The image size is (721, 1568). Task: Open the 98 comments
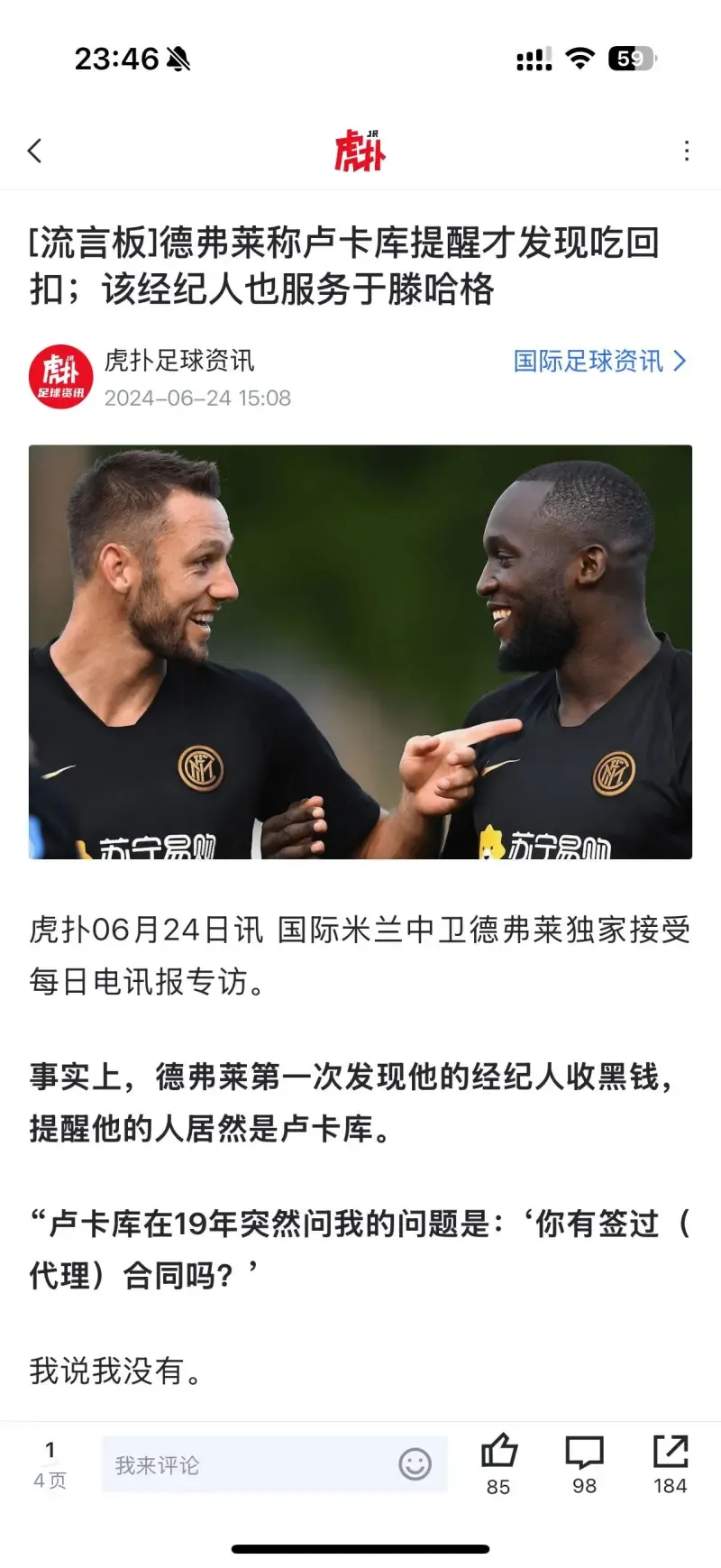coord(584,1463)
